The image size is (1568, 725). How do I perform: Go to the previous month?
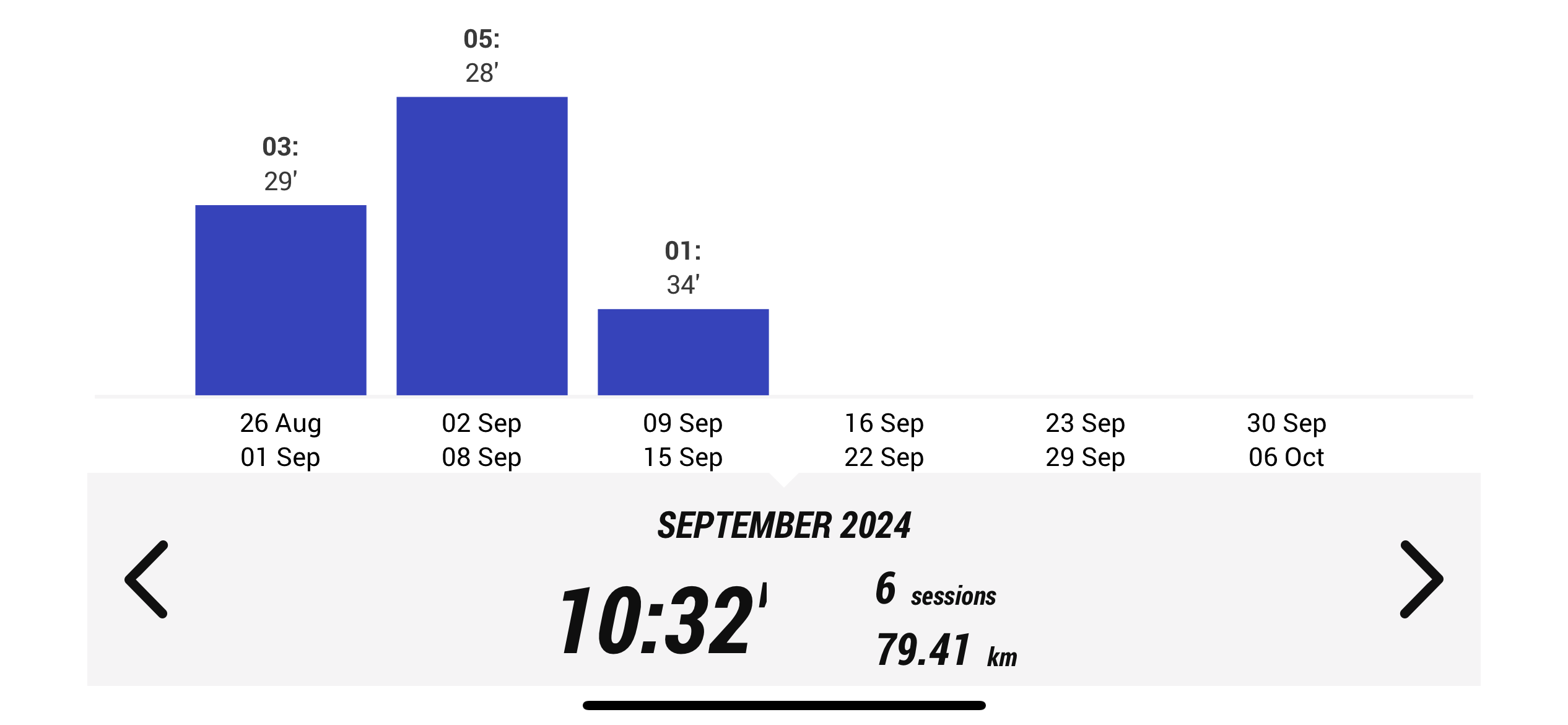pyautogui.click(x=147, y=579)
